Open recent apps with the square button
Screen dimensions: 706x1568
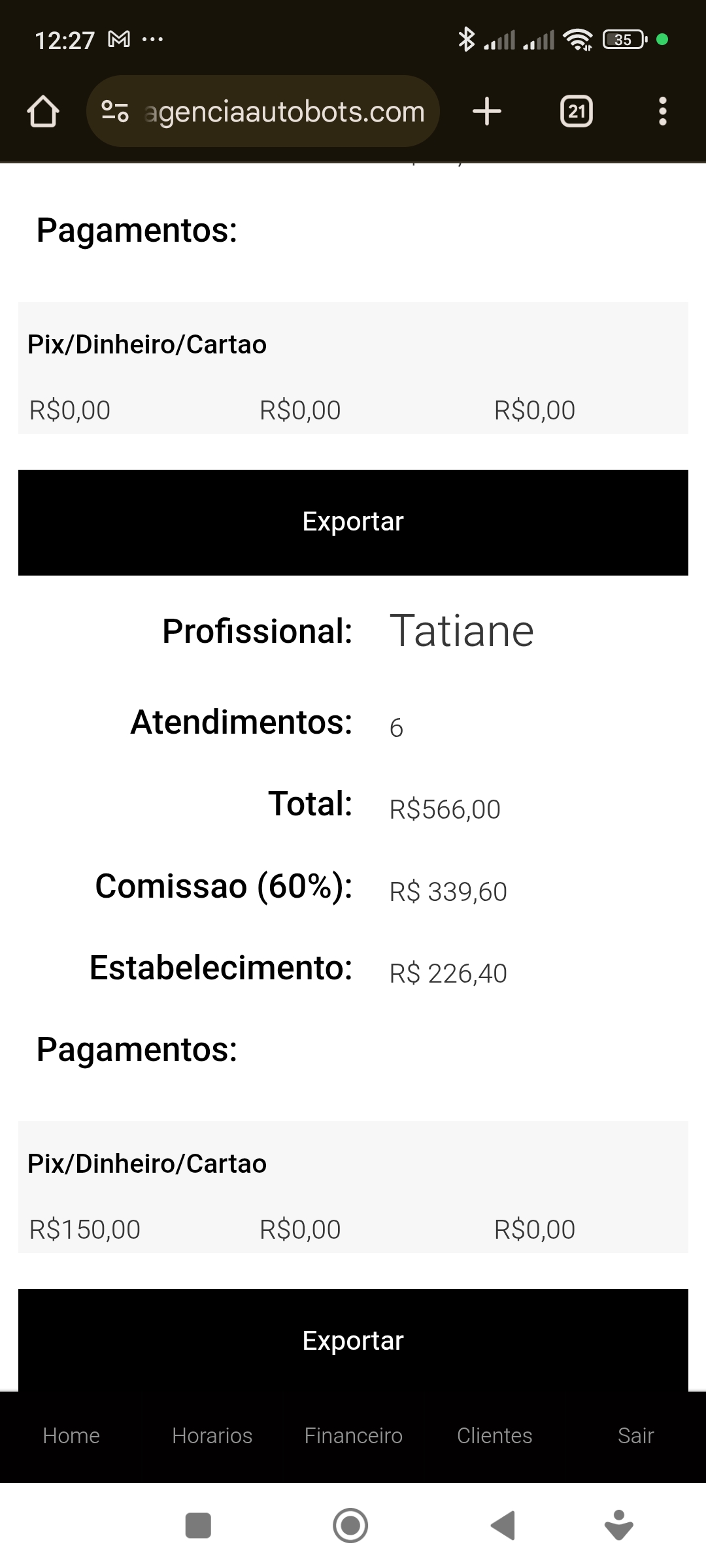tap(198, 1526)
